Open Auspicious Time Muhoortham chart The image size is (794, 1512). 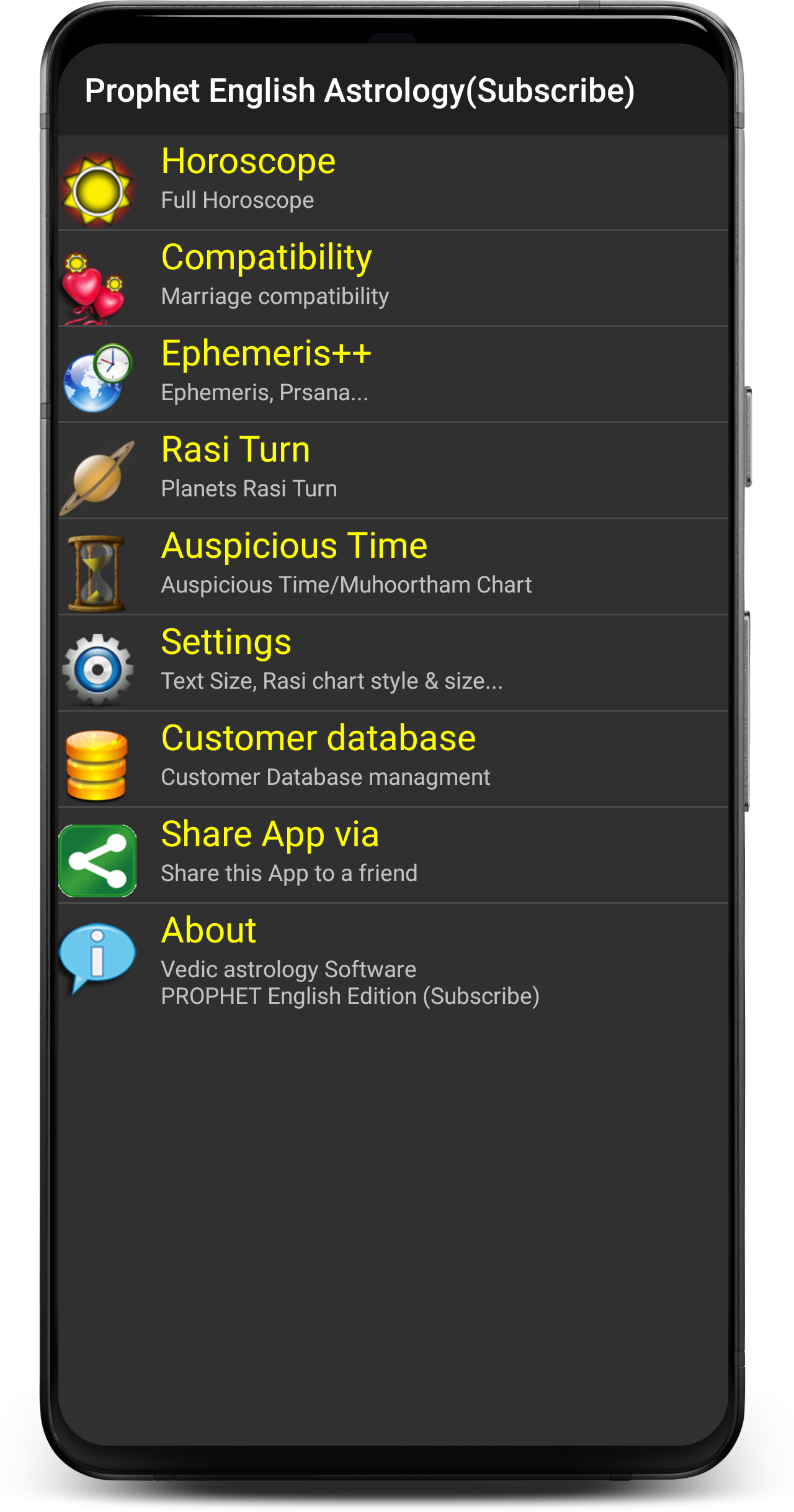[393, 567]
